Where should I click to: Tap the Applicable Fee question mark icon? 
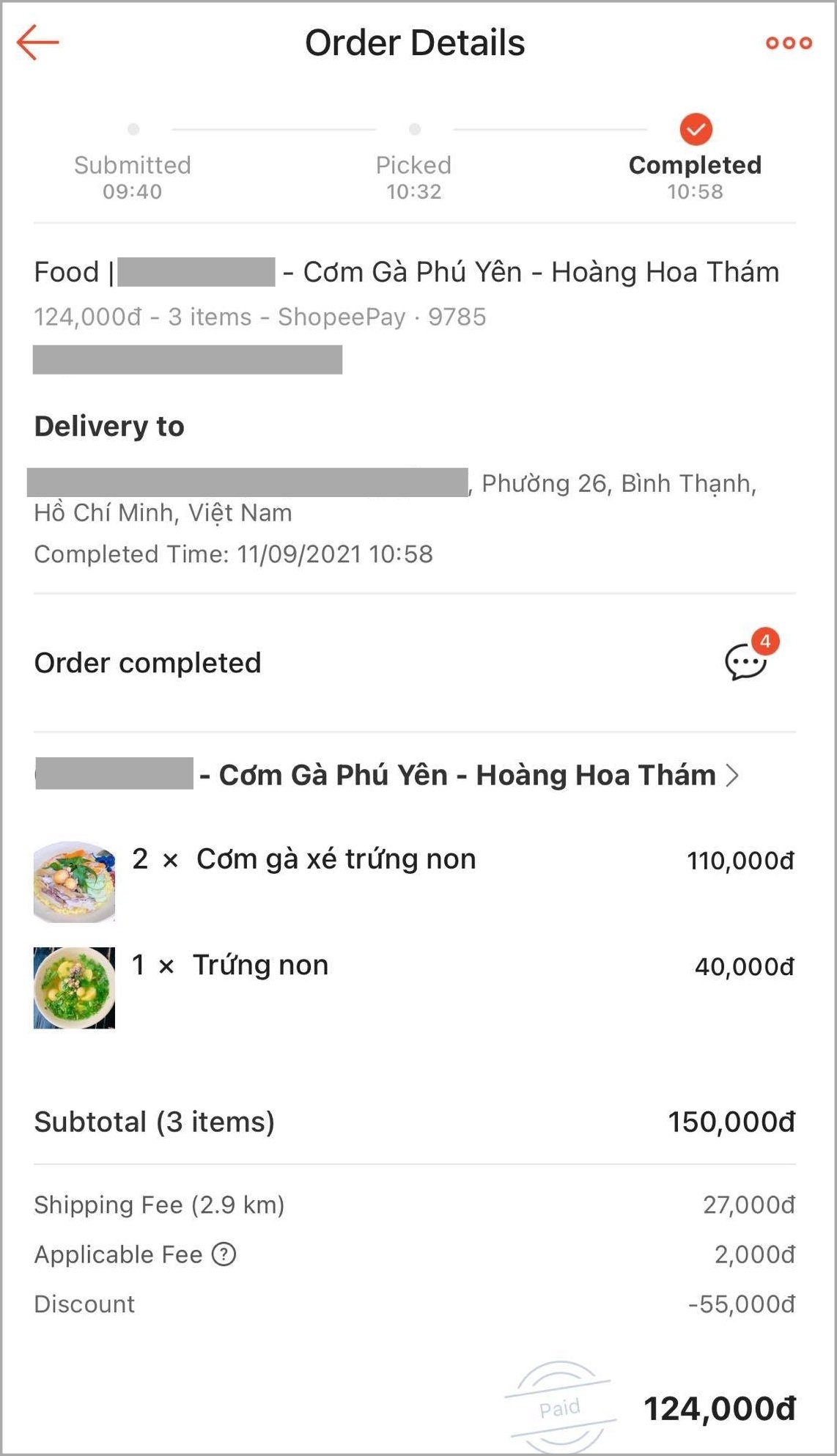224,1254
